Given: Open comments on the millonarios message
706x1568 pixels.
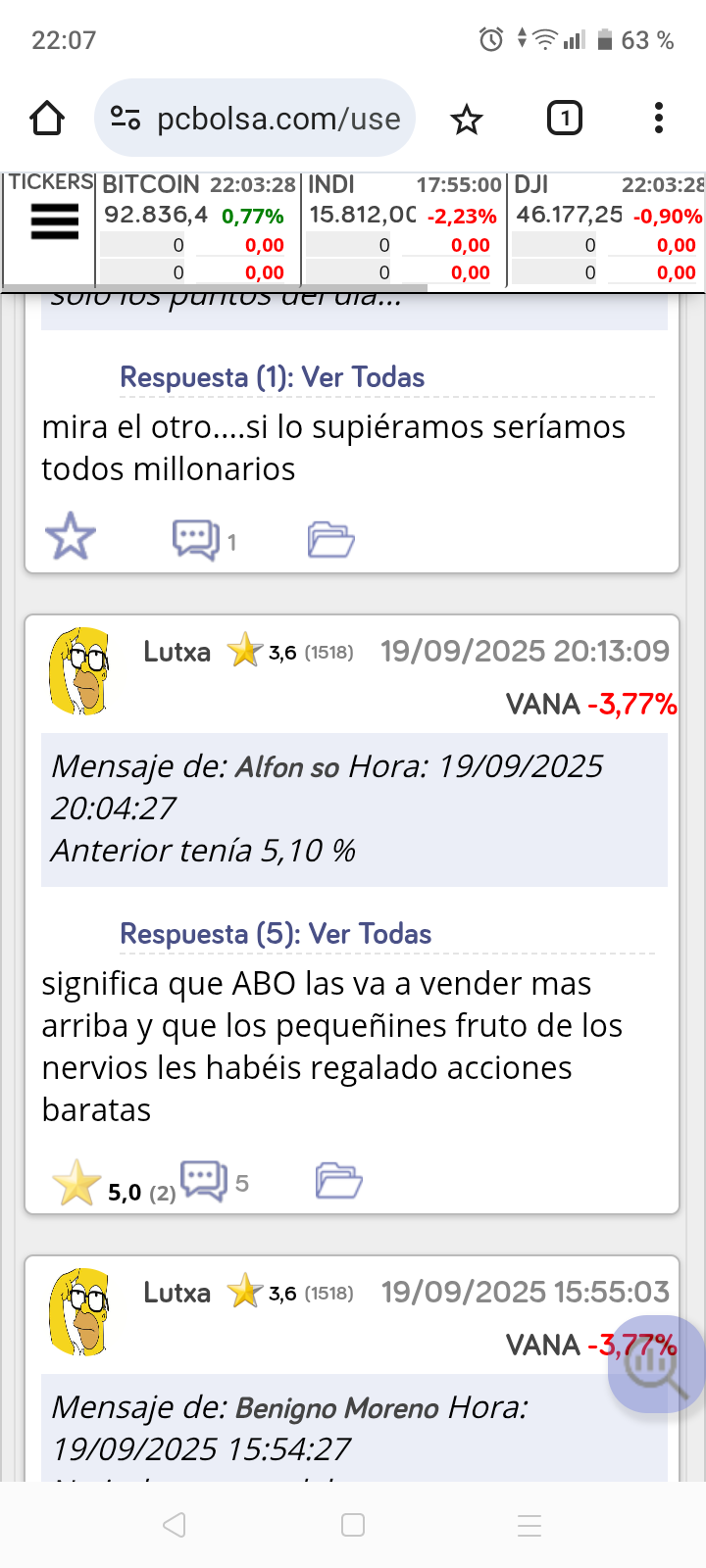Looking at the screenshot, I should (x=196, y=539).
